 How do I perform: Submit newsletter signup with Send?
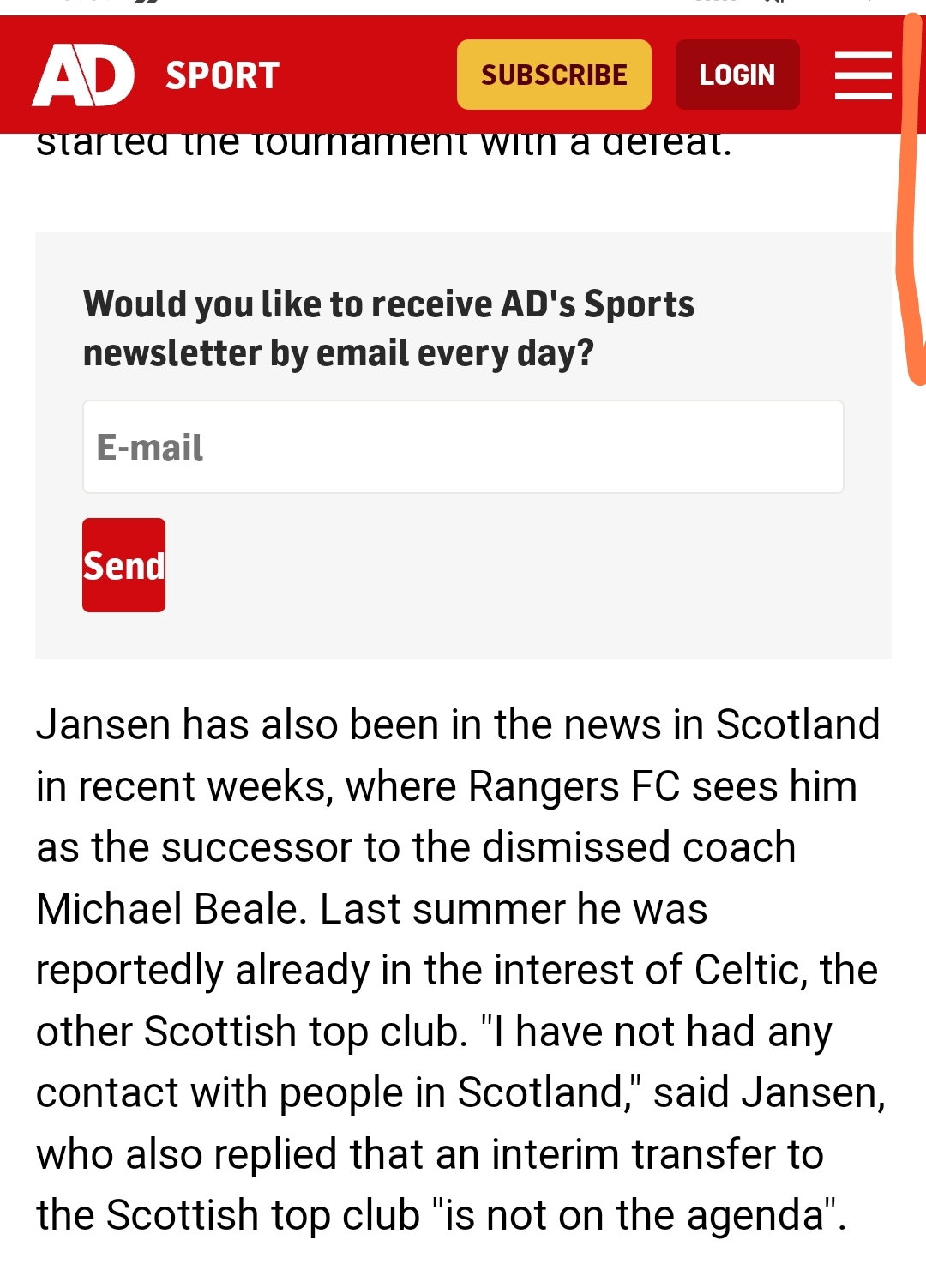123,565
